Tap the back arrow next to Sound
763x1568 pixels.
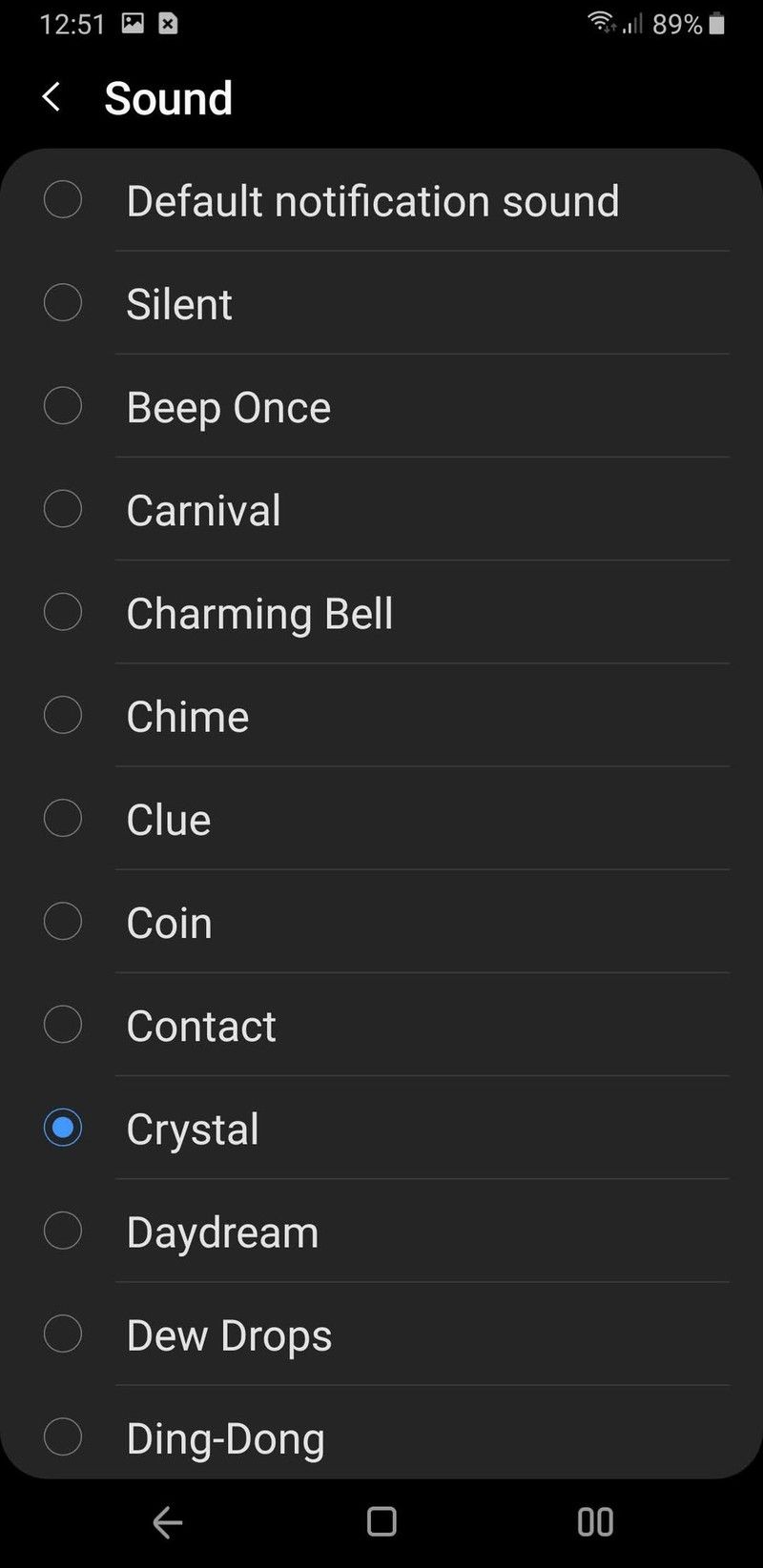(x=51, y=97)
